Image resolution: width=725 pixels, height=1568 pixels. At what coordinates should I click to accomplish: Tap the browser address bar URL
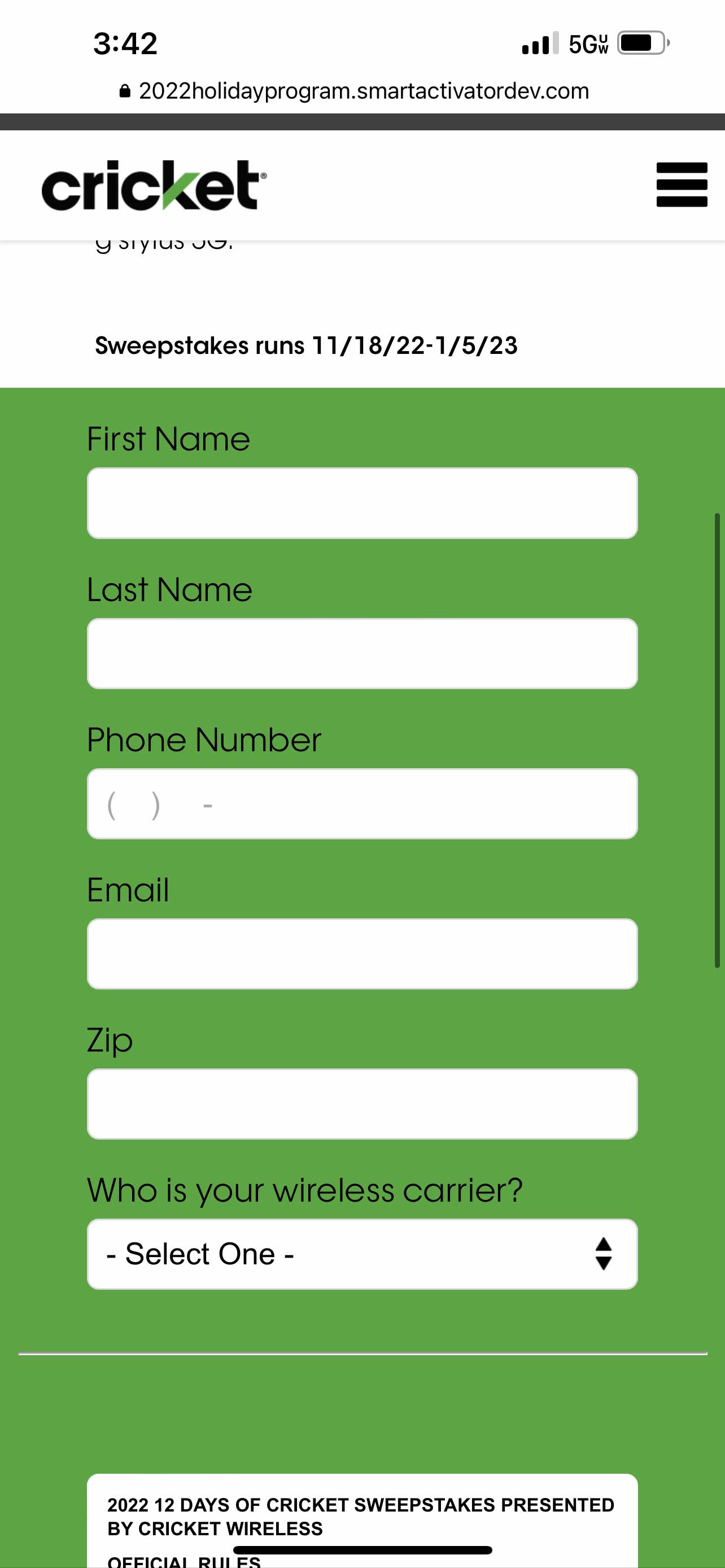363,91
